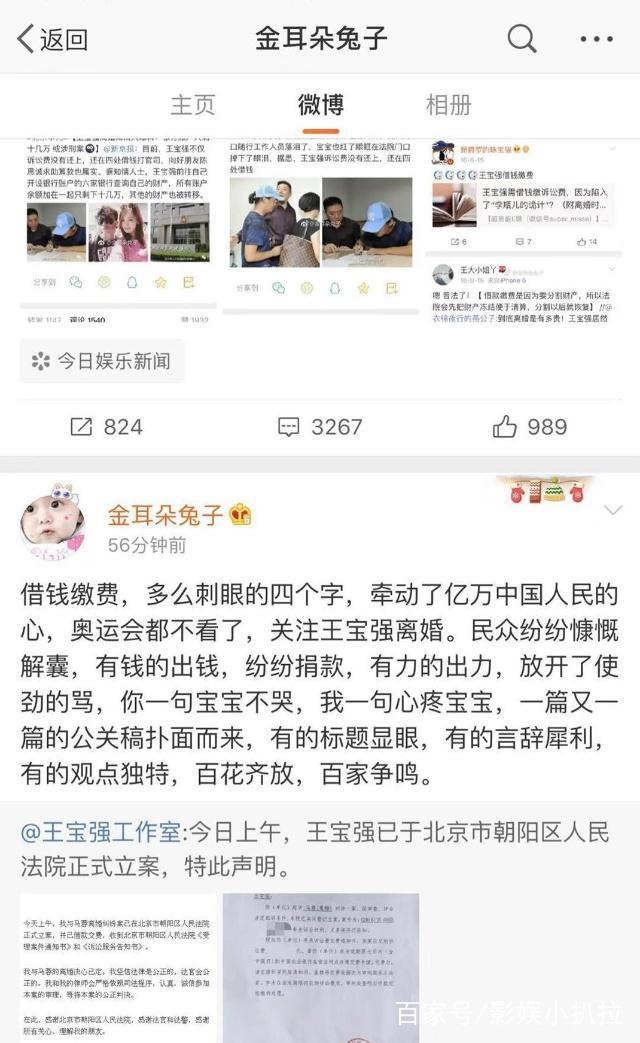
Task: Go back using the 返回 button
Action: pos(53,40)
